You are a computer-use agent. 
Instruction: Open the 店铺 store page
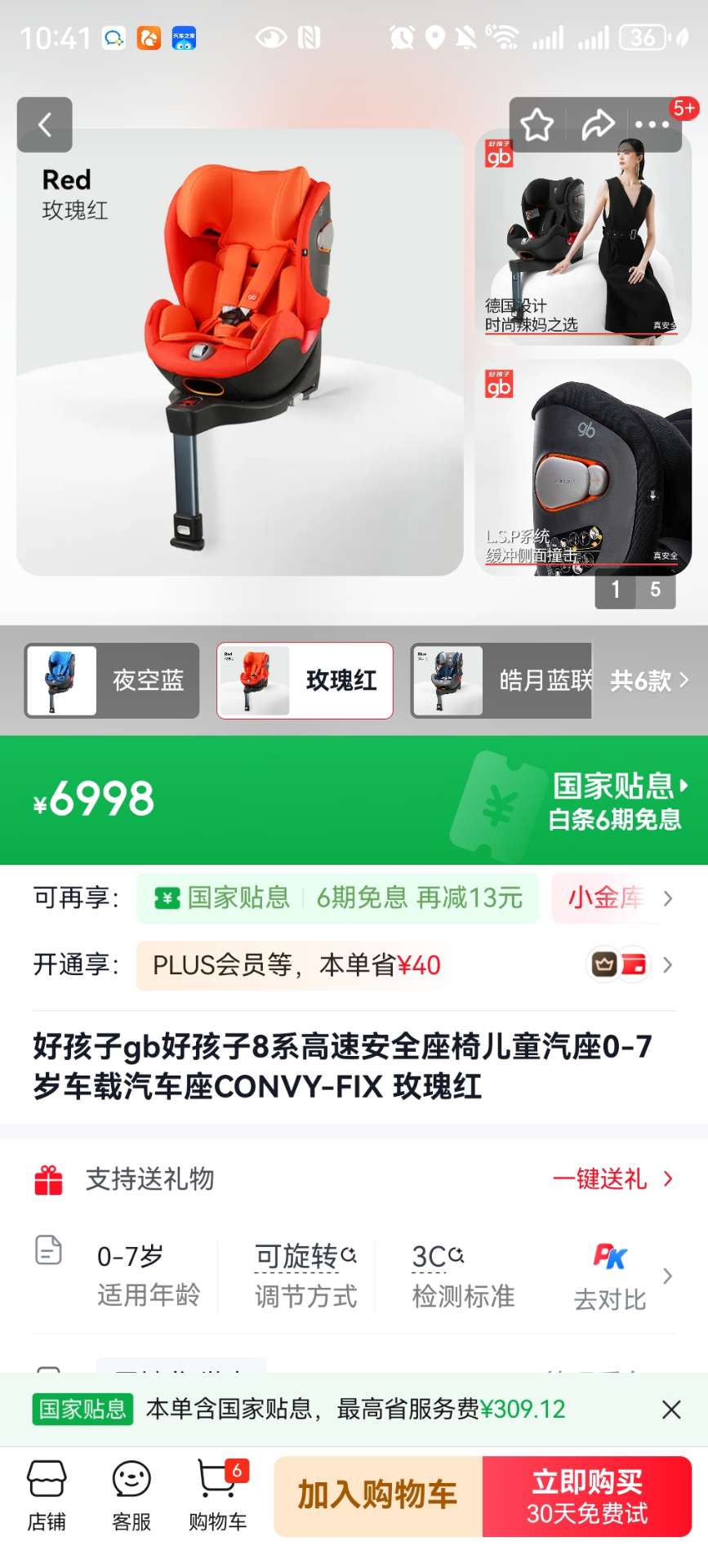[x=47, y=1496]
